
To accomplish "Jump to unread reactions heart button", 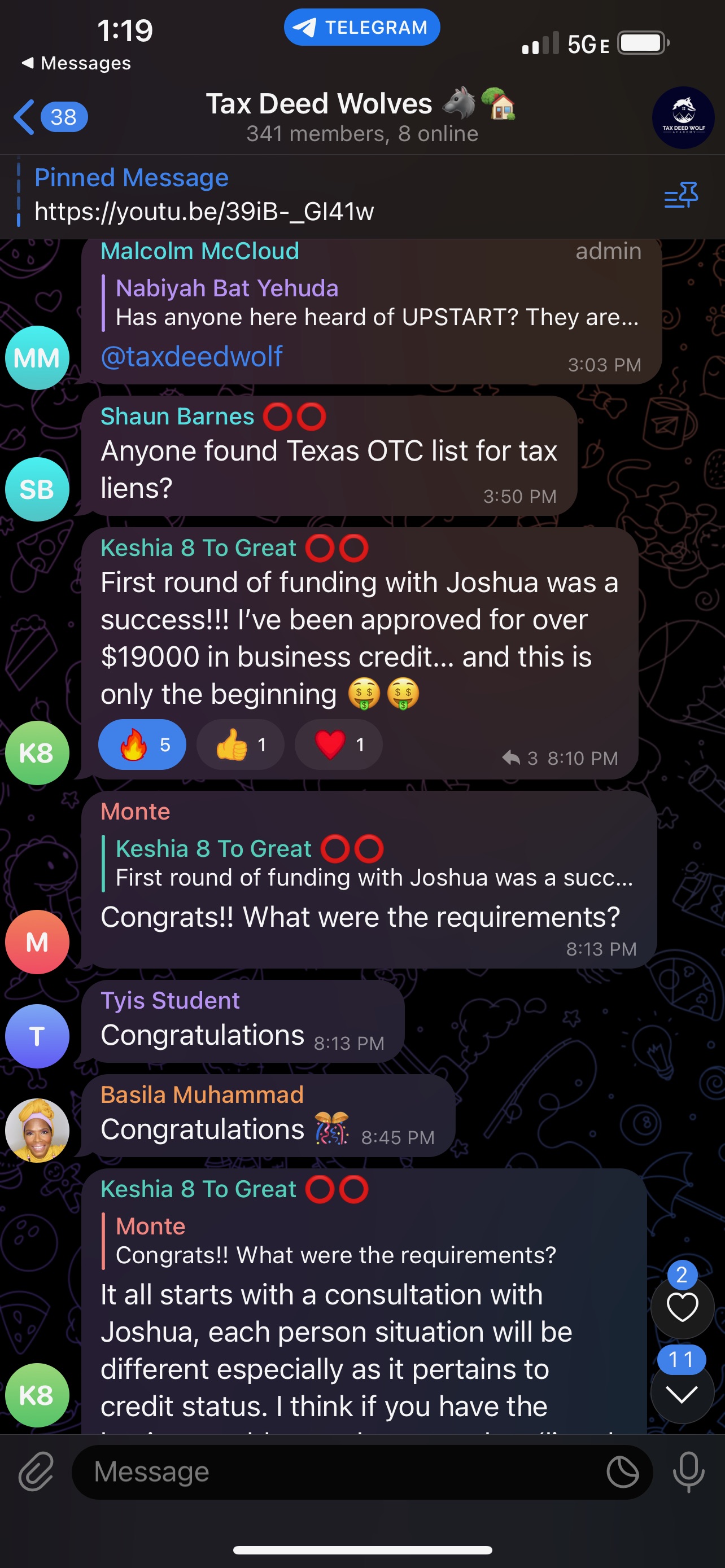I will click(682, 1307).
